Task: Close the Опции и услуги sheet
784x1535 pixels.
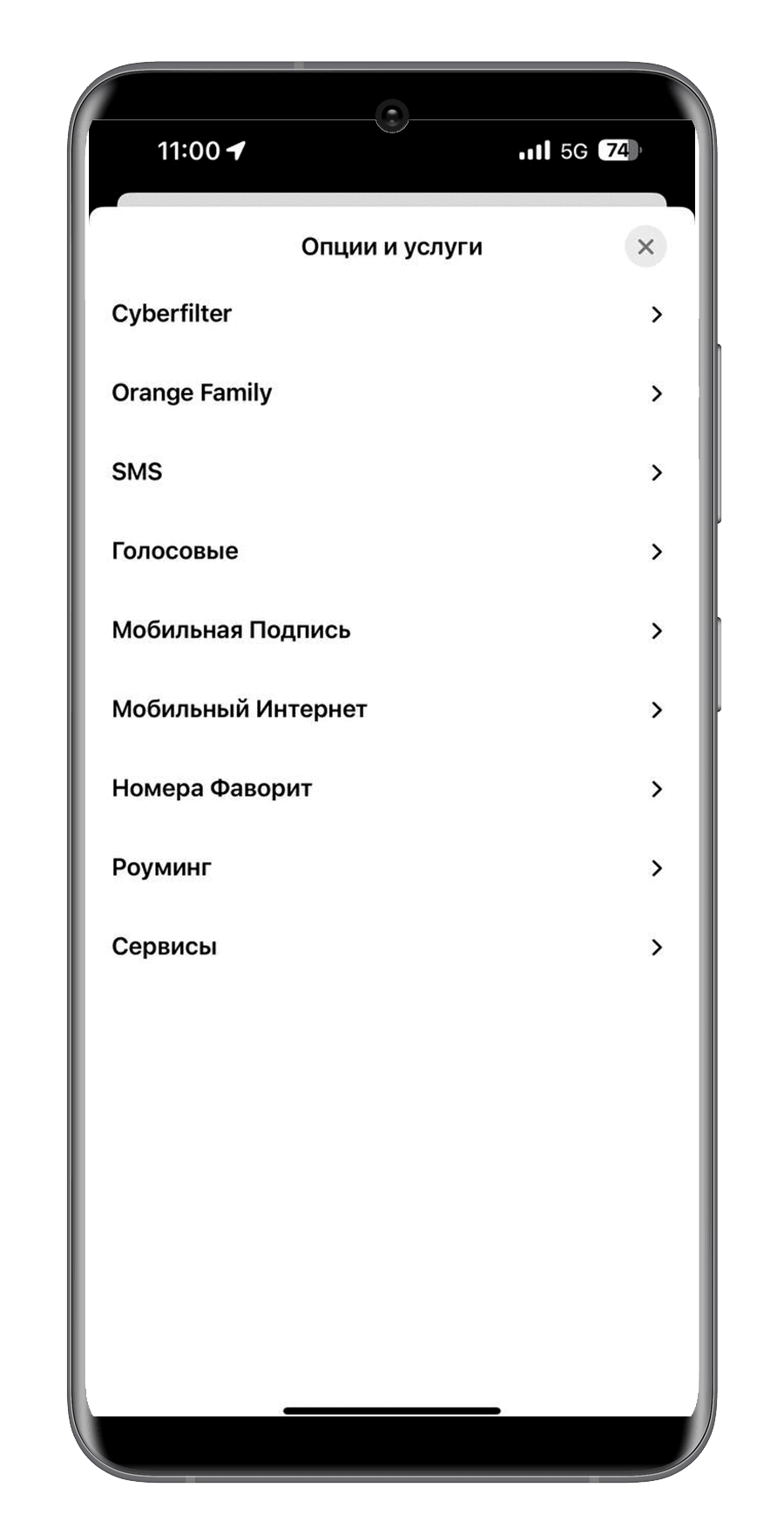Action: pos(645,247)
